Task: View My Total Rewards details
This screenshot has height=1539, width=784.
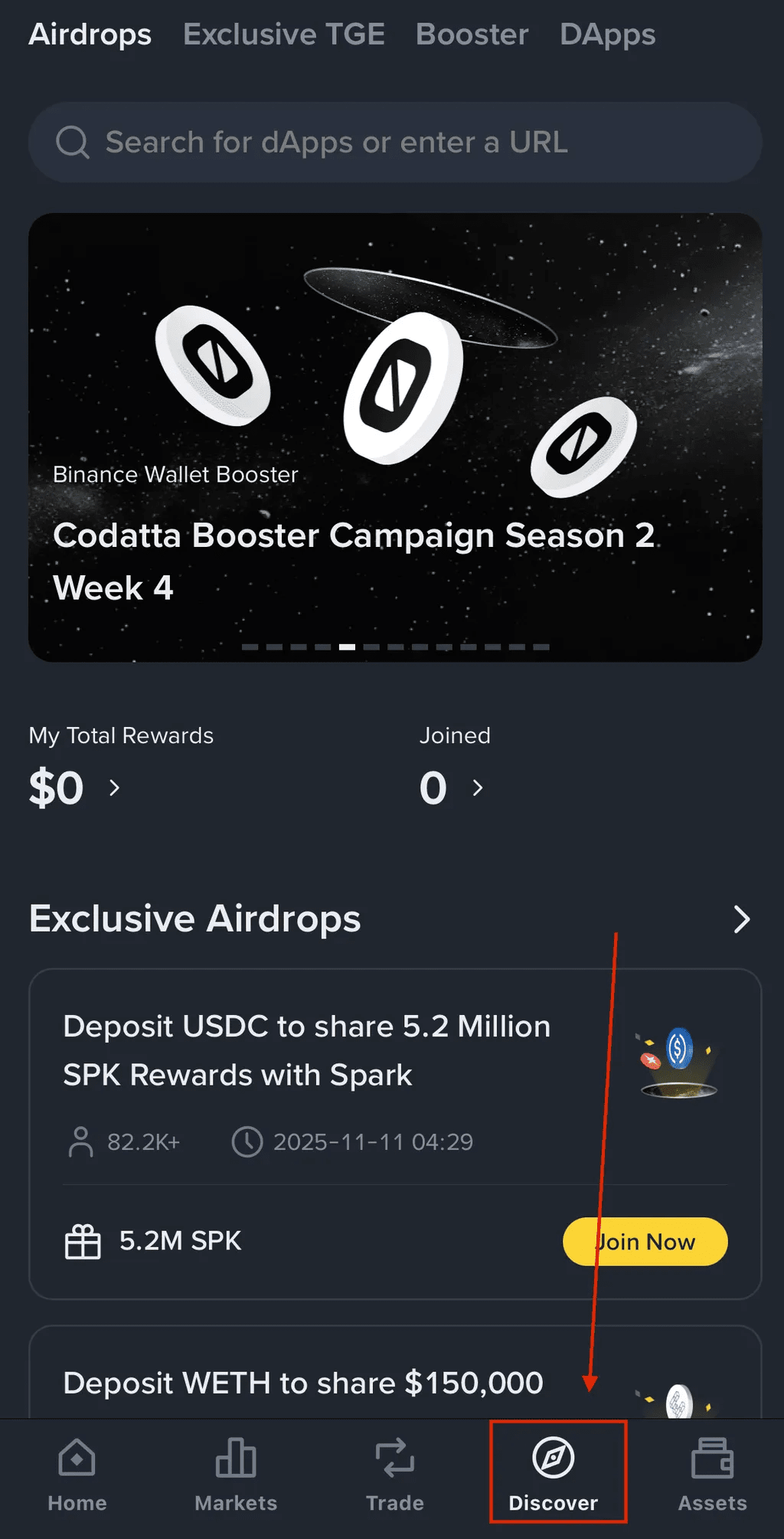Action: point(74,788)
